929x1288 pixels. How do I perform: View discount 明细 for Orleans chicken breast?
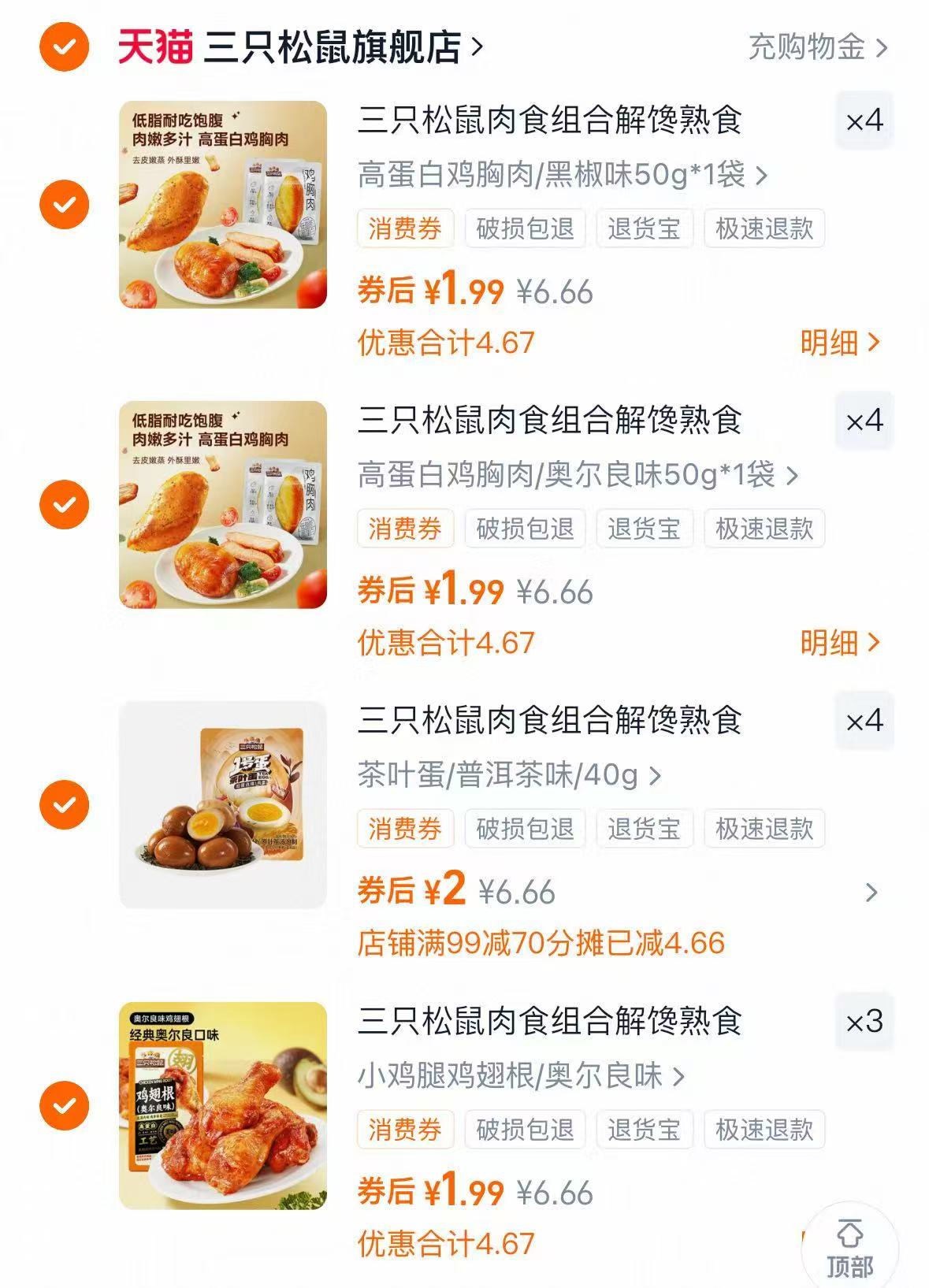pos(830,642)
